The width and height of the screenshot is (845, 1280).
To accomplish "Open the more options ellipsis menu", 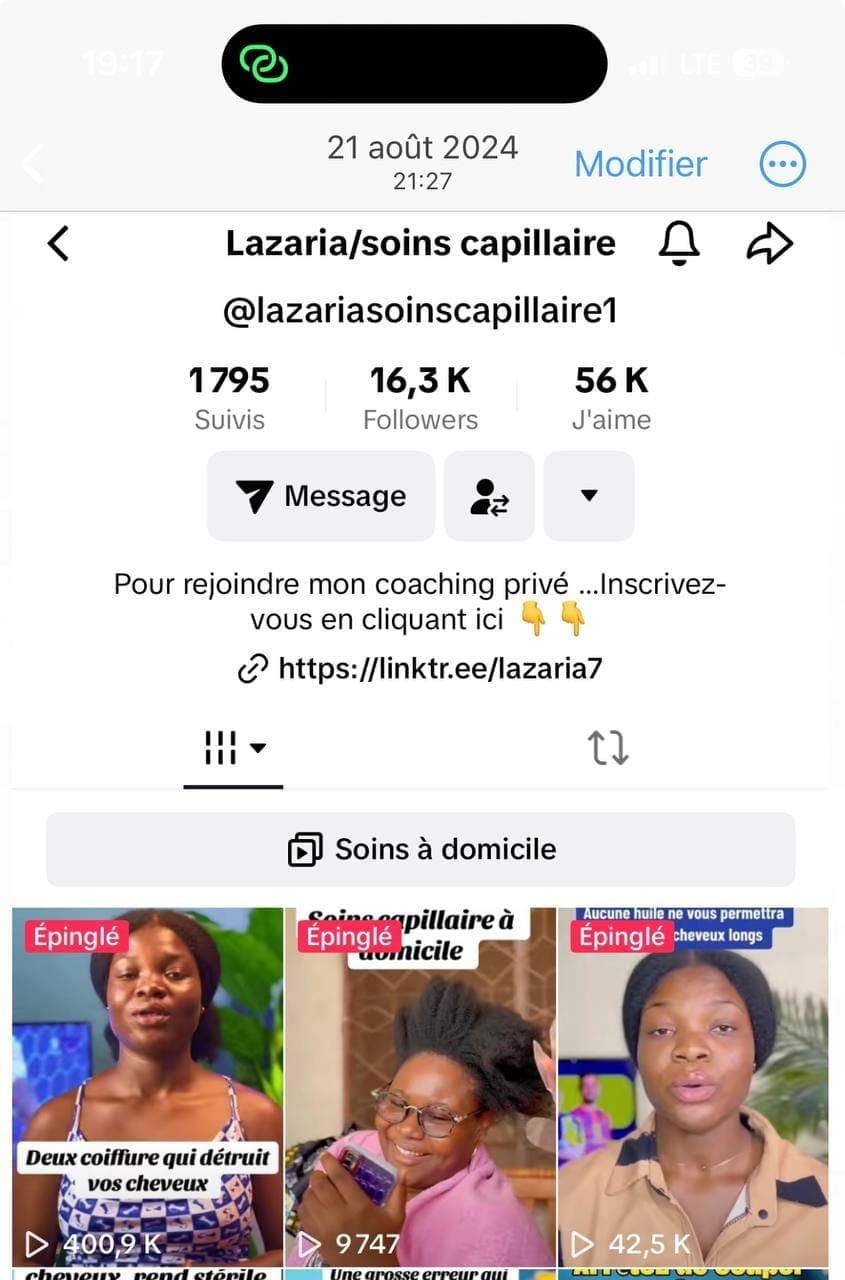I will (782, 164).
